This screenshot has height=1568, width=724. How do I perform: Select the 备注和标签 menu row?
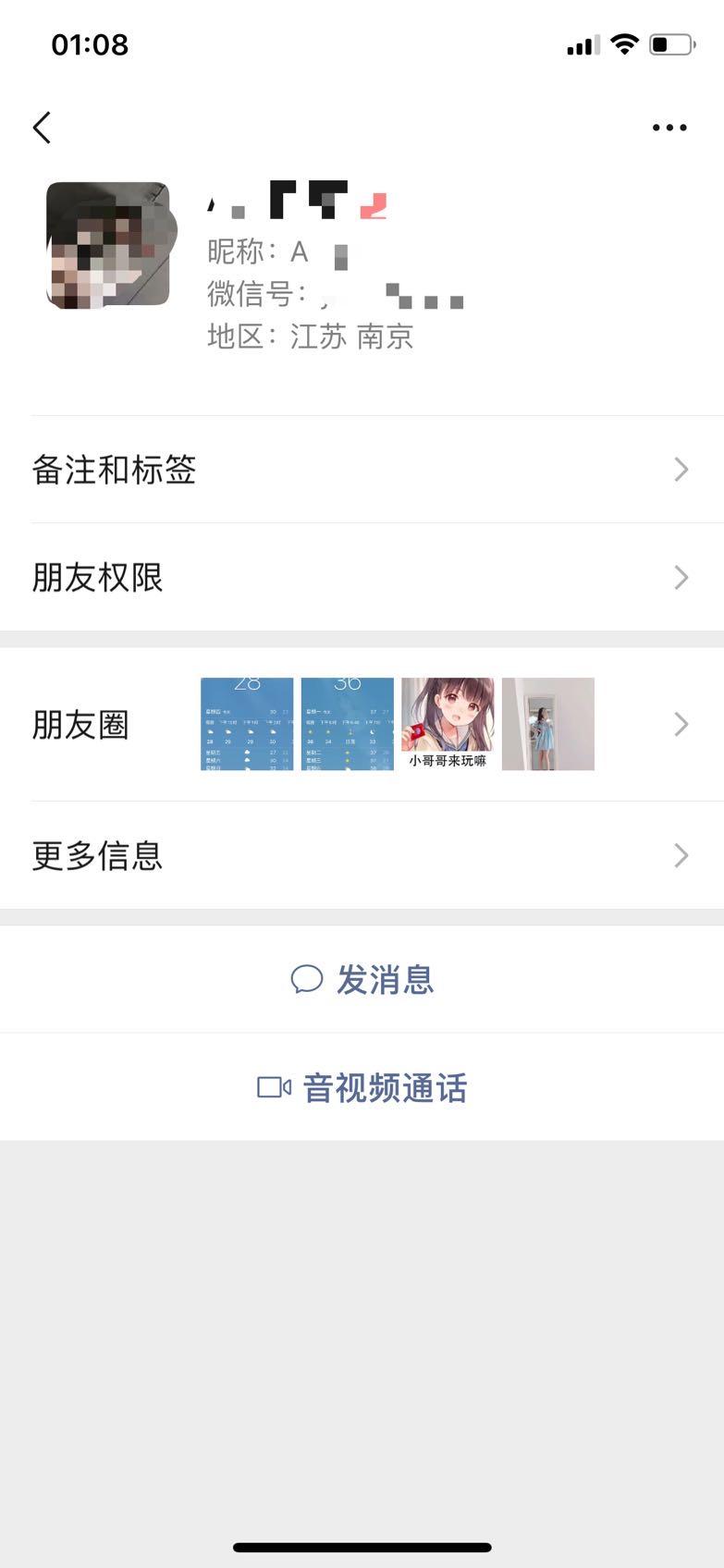point(116,470)
